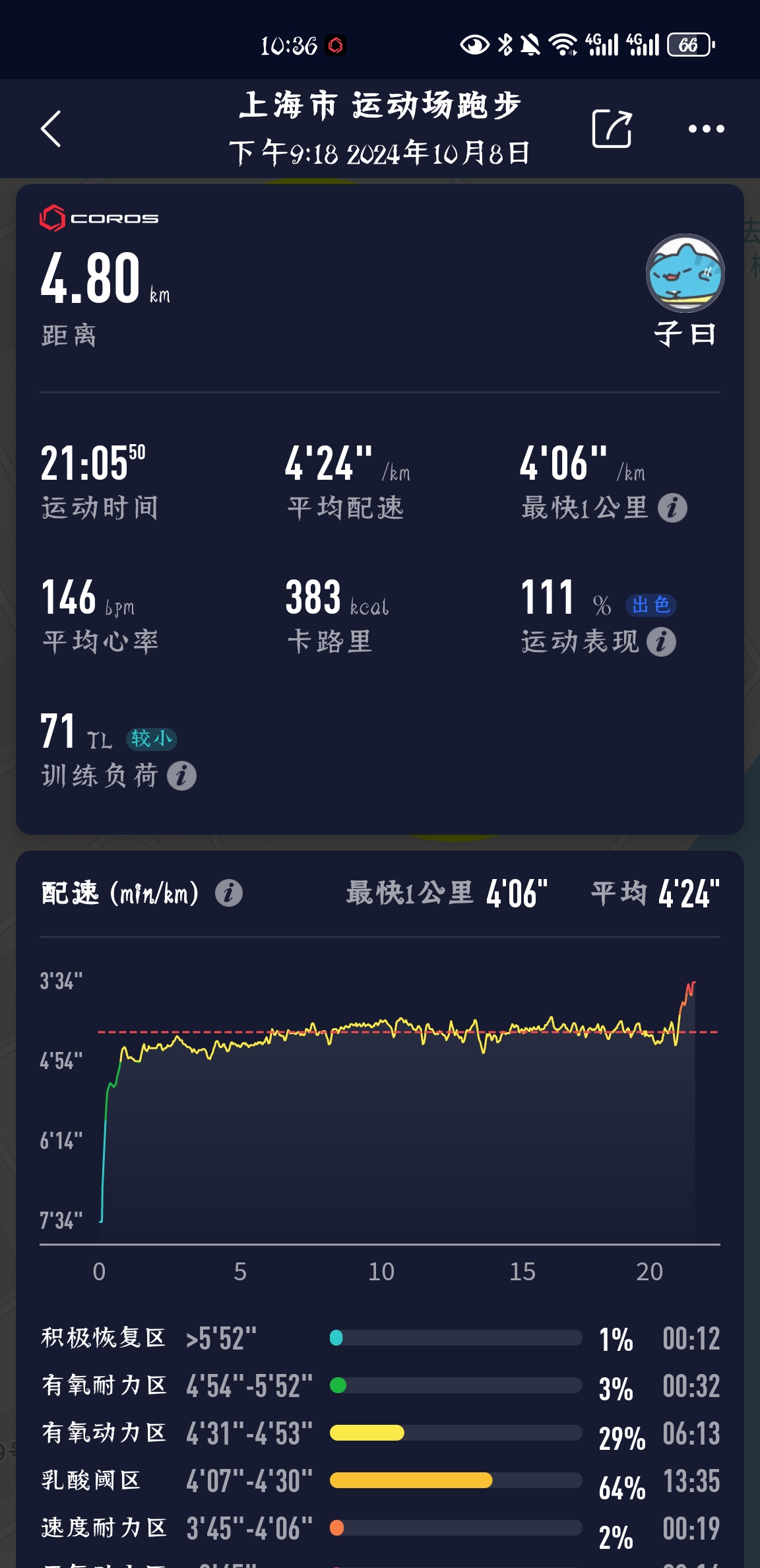Go back from the run details
760x1568 pixels.
tap(51, 129)
